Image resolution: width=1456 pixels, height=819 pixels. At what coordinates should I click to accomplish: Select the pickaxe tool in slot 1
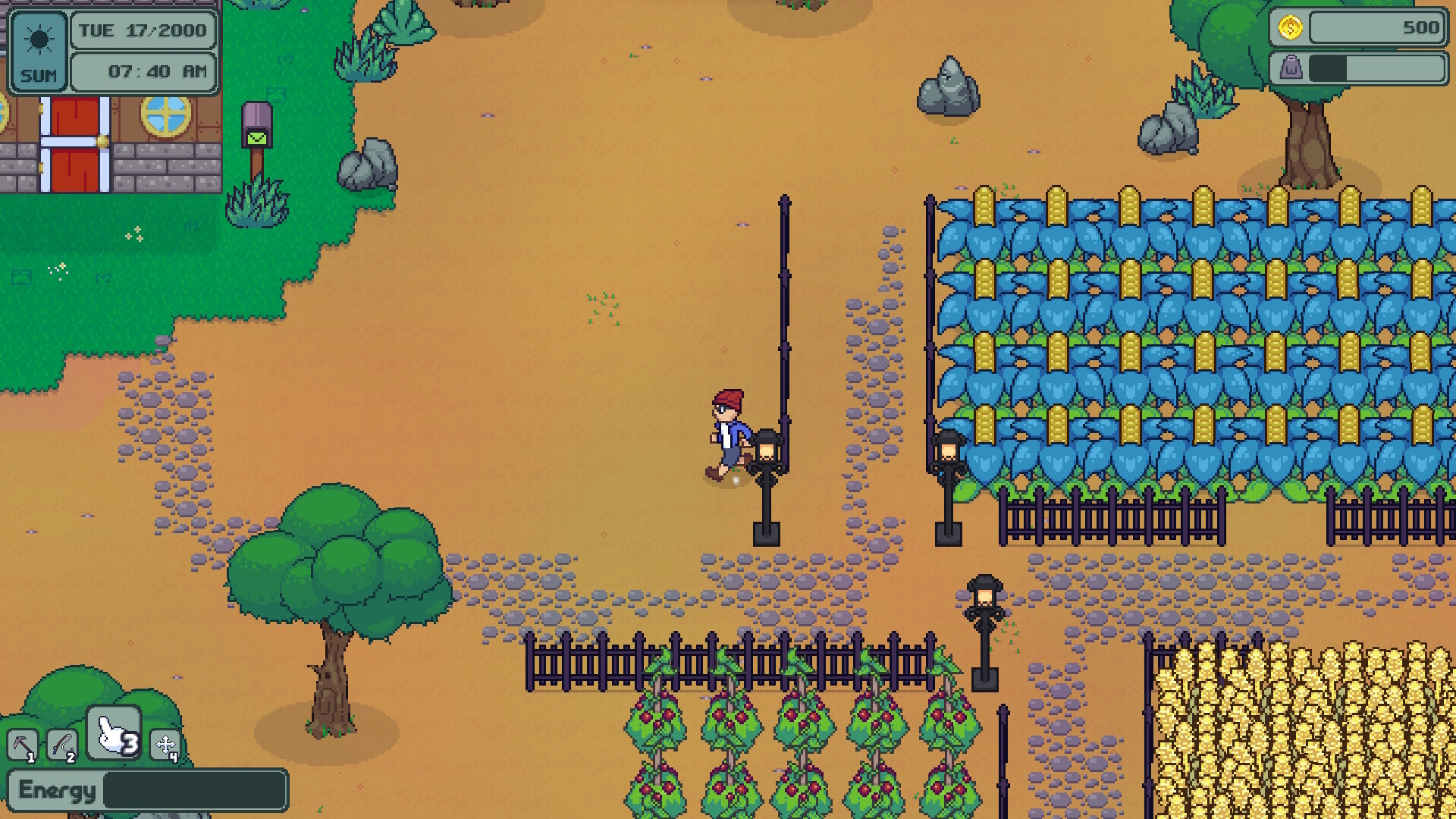pos(23,745)
